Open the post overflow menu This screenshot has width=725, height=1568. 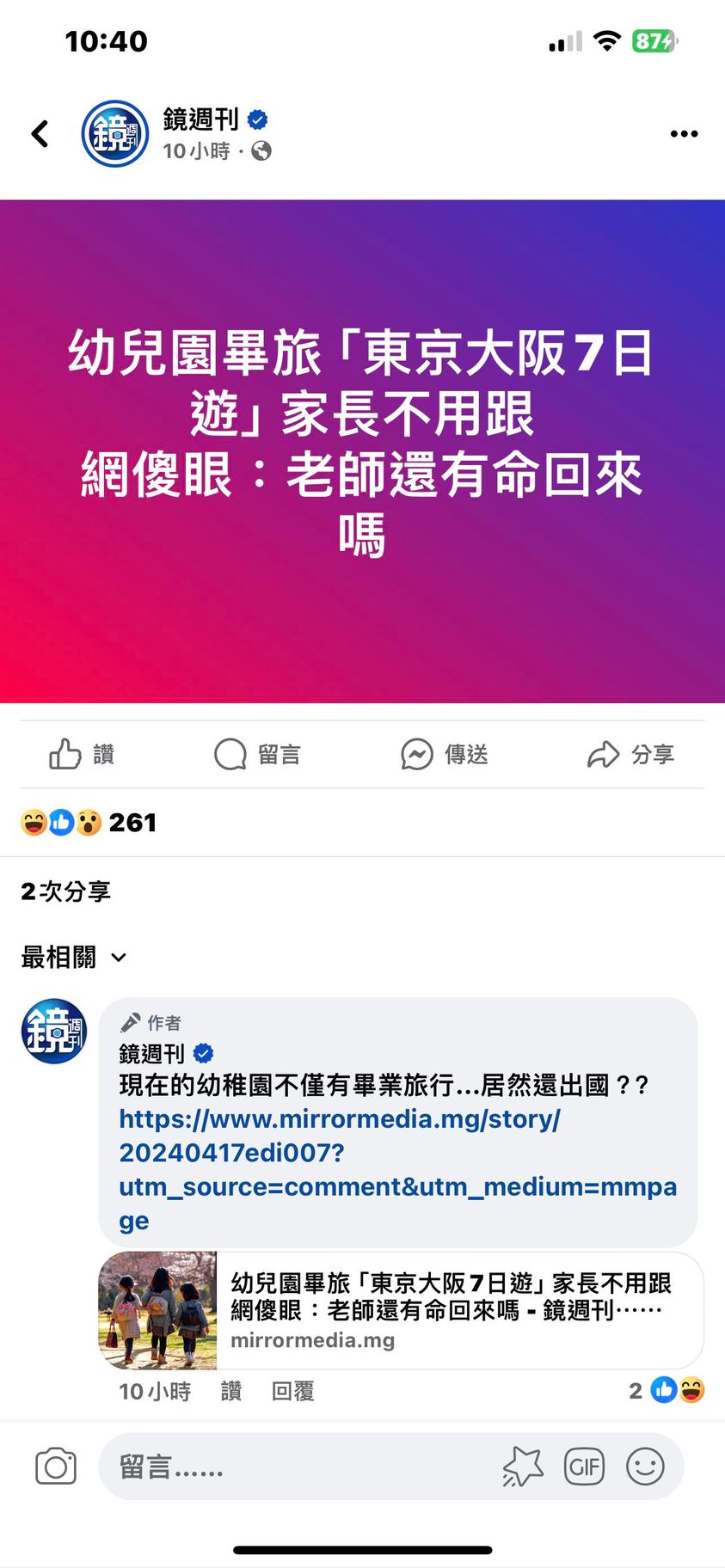pos(684,134)
